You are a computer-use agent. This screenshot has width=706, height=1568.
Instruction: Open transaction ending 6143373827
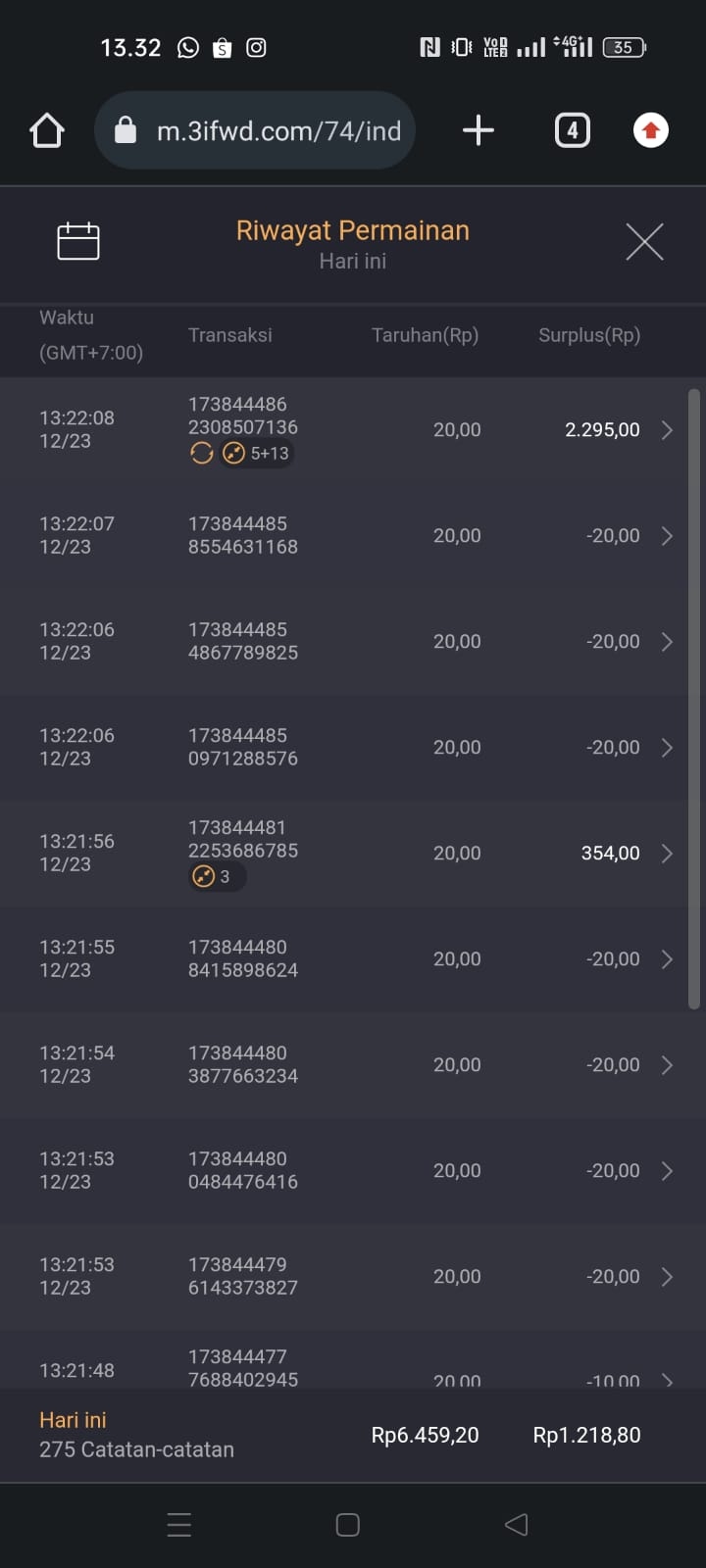(x=666, y=1277)
